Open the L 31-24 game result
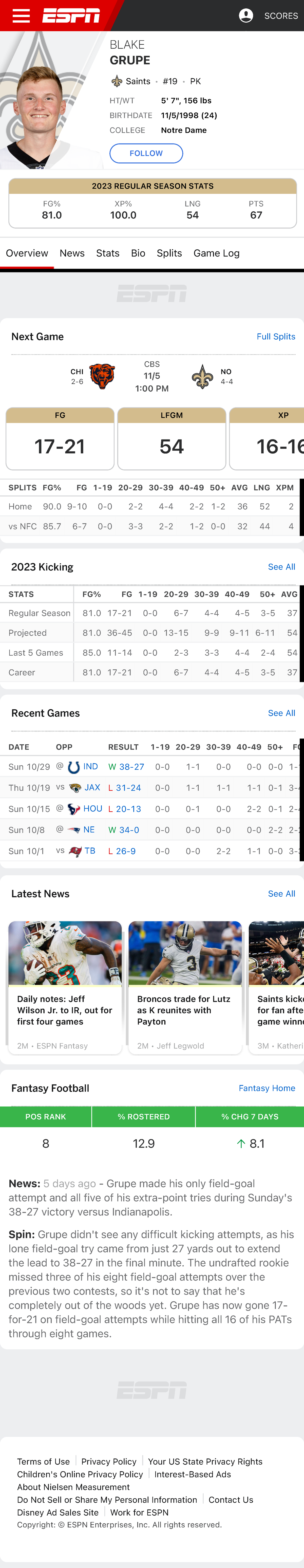Image resolution: width=304 pixels, height=1568 pixels. (125, 788)
